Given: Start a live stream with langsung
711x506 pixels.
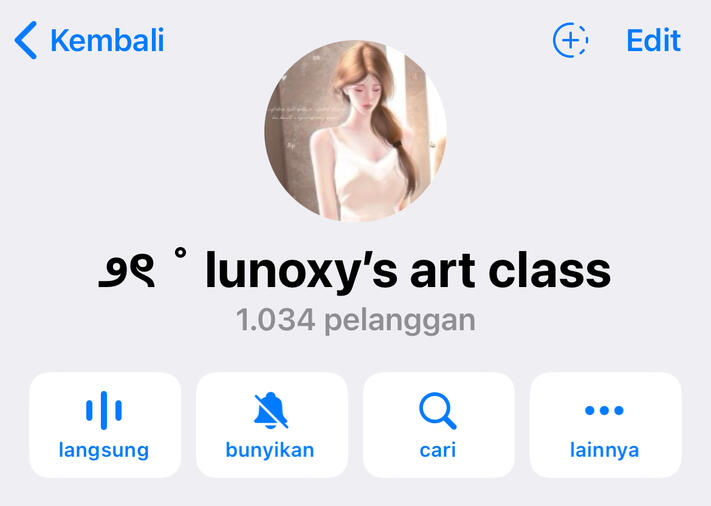Looking at the screenshot, I should [x=104, y=424].
